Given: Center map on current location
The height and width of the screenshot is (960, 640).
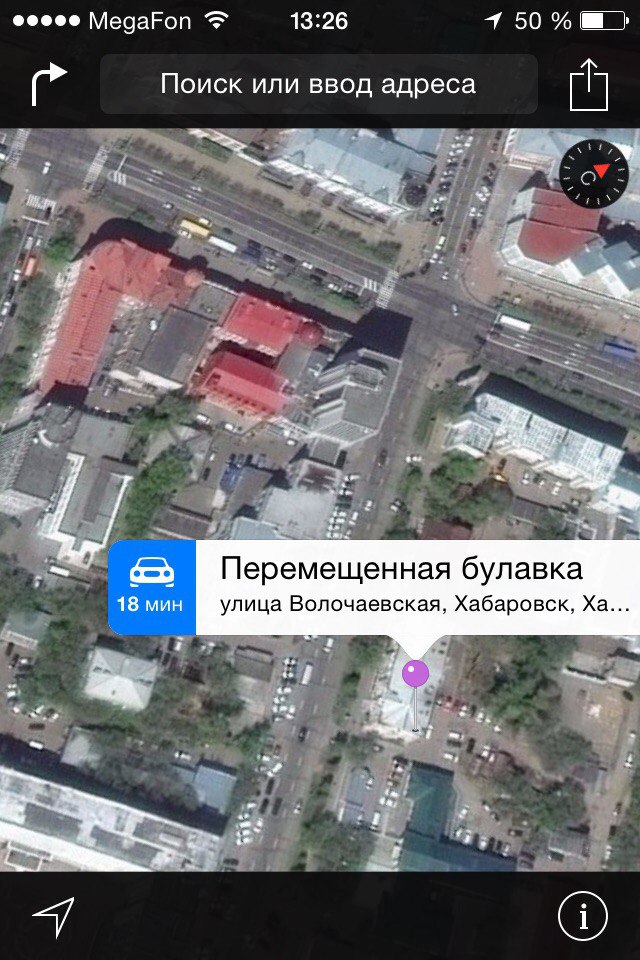Looking at the screenshot, I should click(52, 915).
